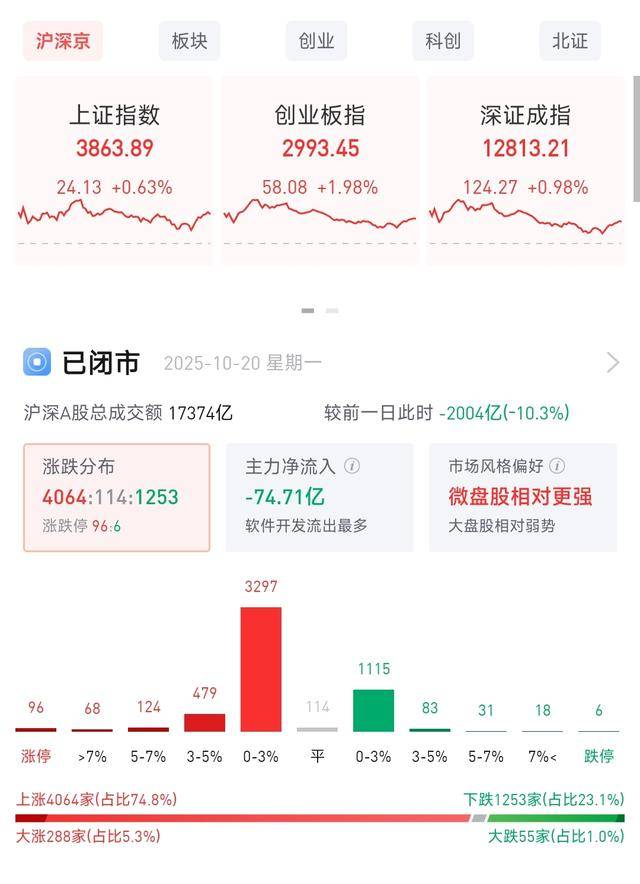640x884 pixels.
Task: Select the 涨跌分布 card
Action: [x=117, y=497]
